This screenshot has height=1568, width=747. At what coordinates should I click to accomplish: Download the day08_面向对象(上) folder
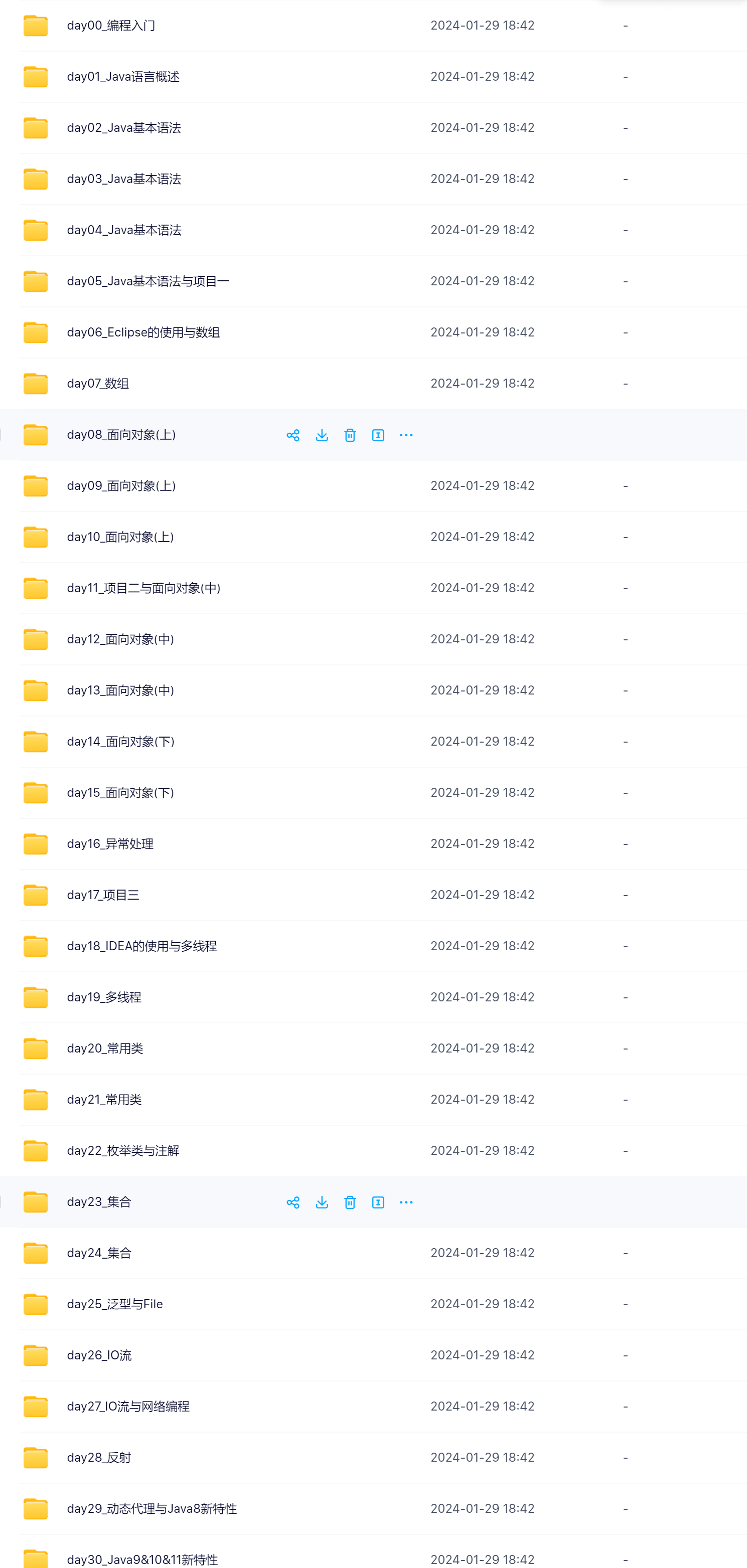pos(322,435)
